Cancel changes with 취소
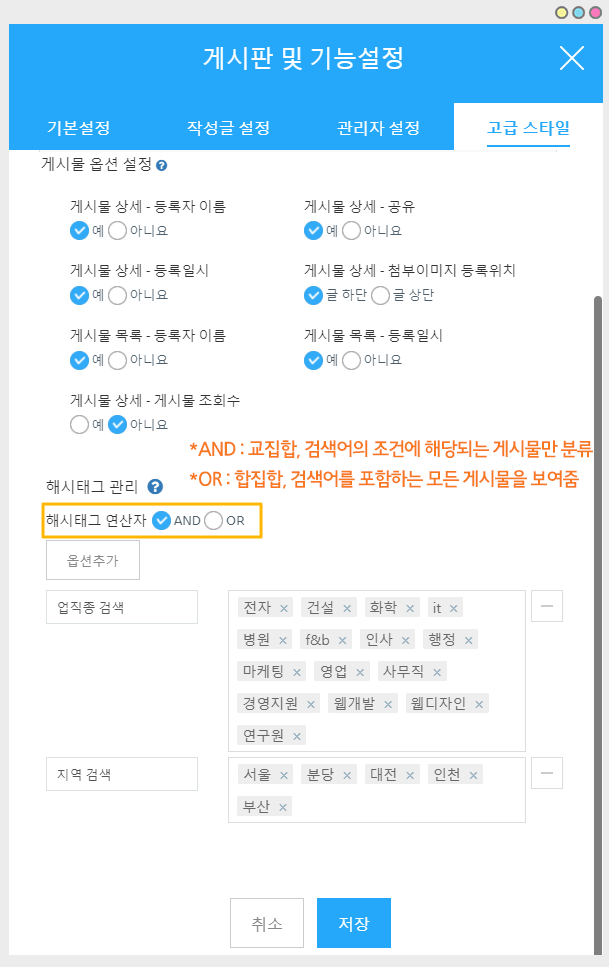The image size is (609, 967). 266,923
